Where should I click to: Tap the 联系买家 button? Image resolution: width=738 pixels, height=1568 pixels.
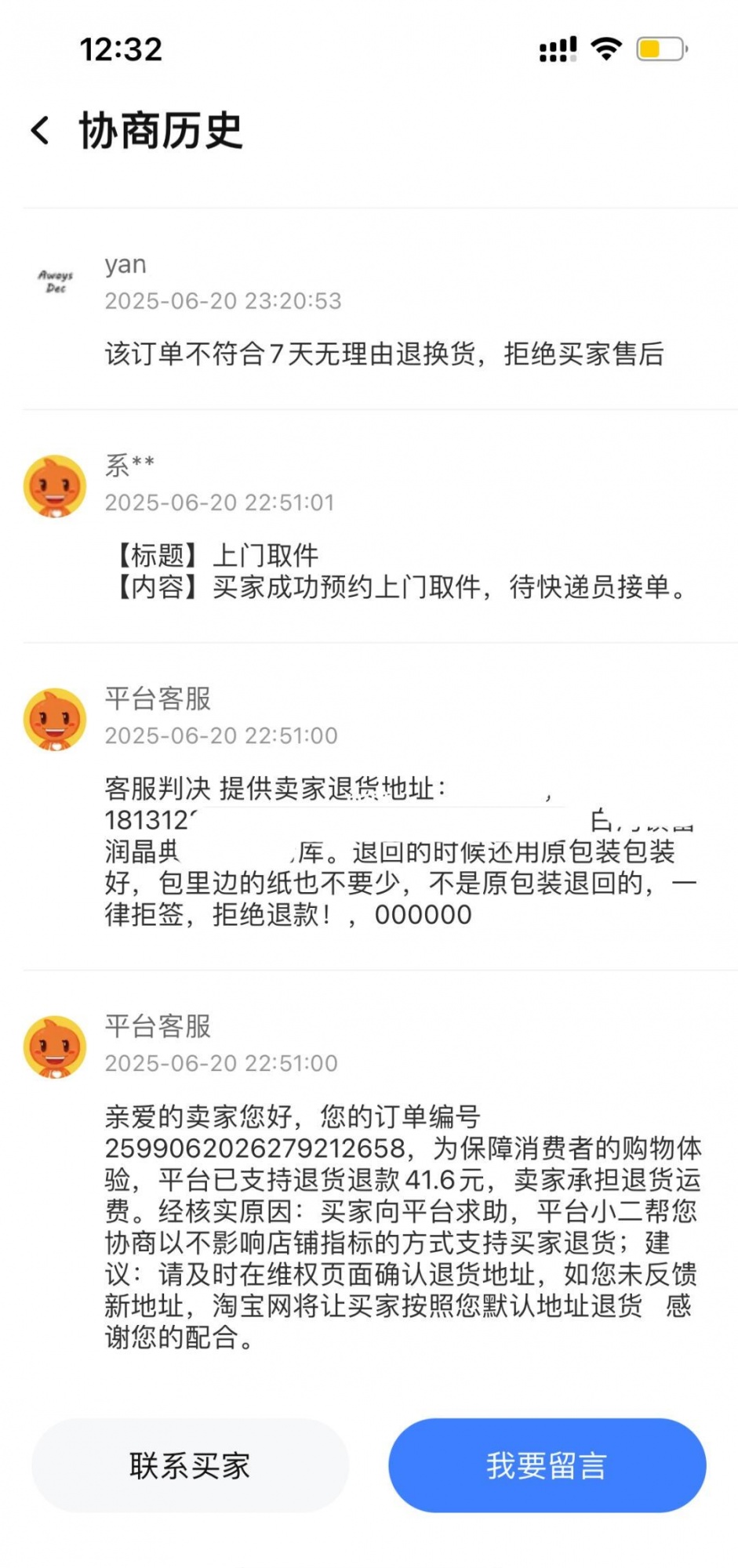(x=190, y=1465)
